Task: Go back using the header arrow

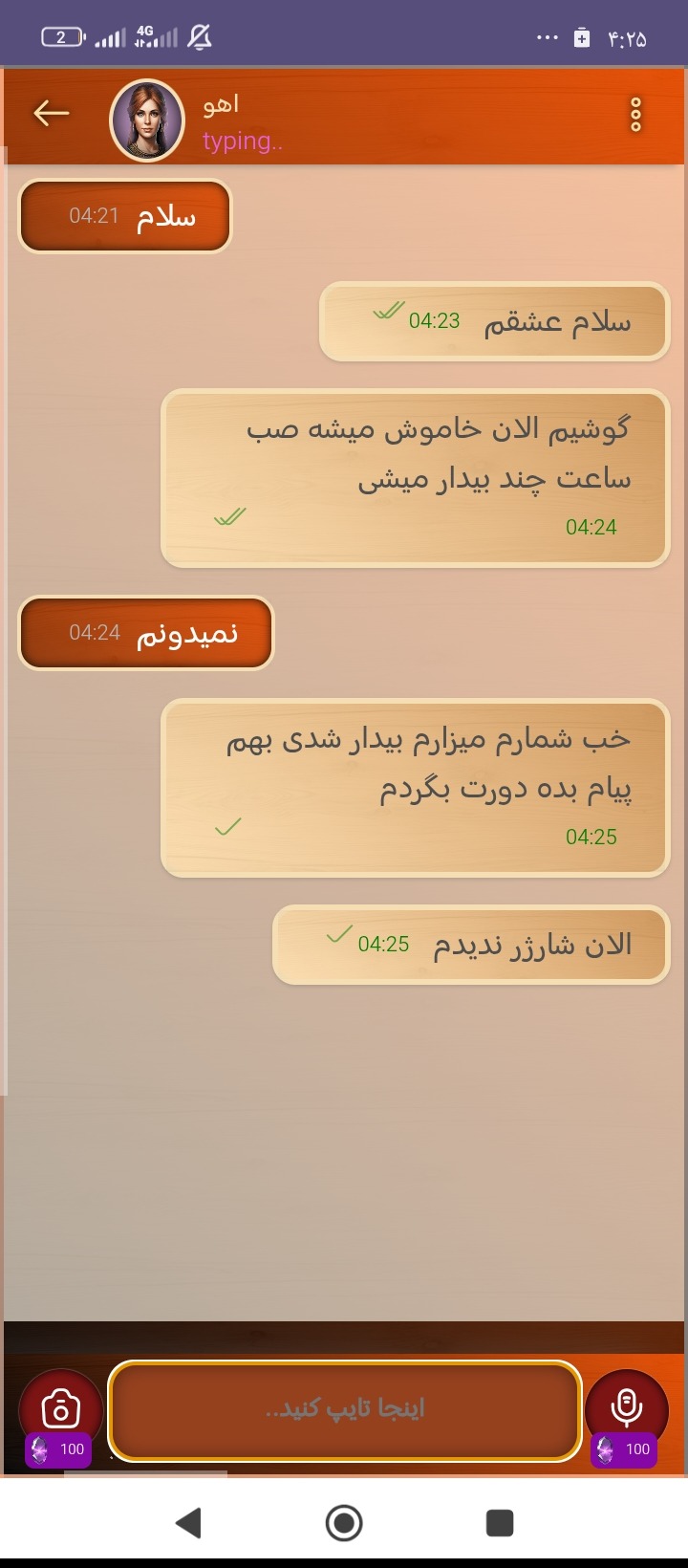Action: [52, 114]
